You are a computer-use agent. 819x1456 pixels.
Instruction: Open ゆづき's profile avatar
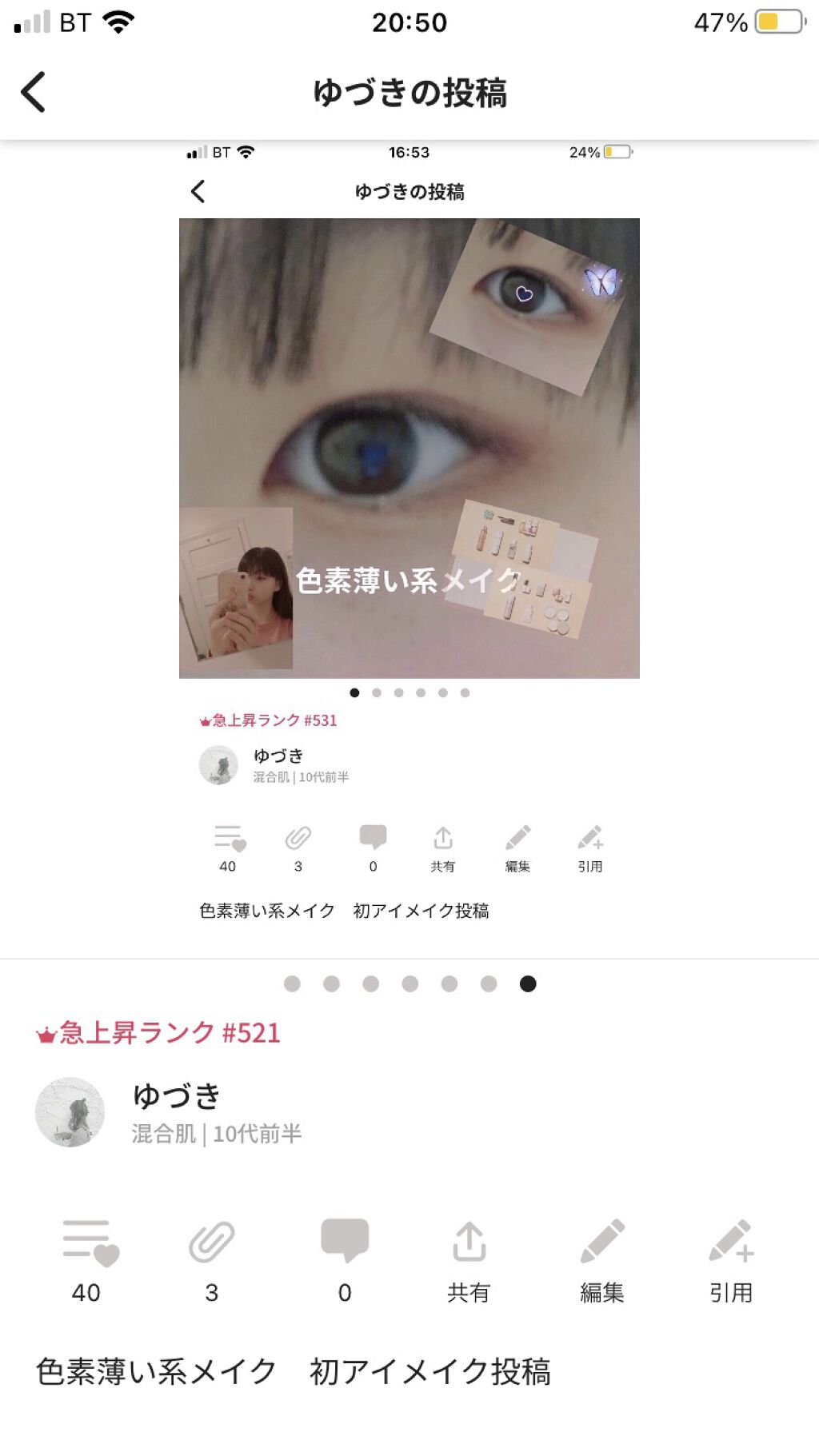70,1112
